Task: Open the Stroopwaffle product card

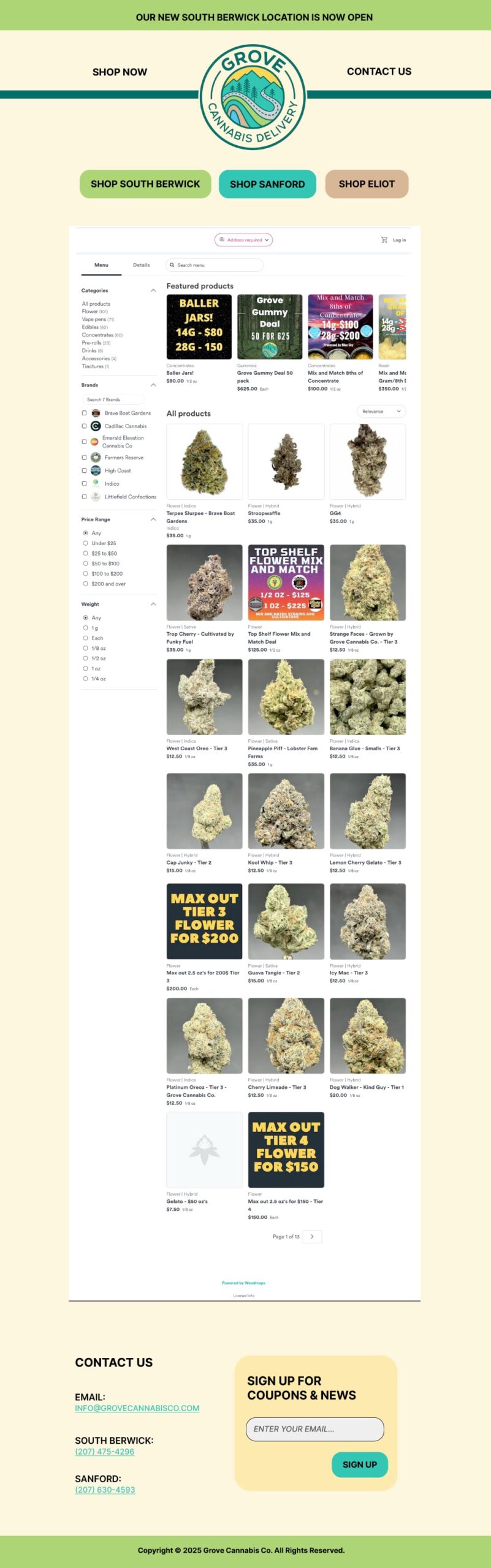Action: (286, 461)
